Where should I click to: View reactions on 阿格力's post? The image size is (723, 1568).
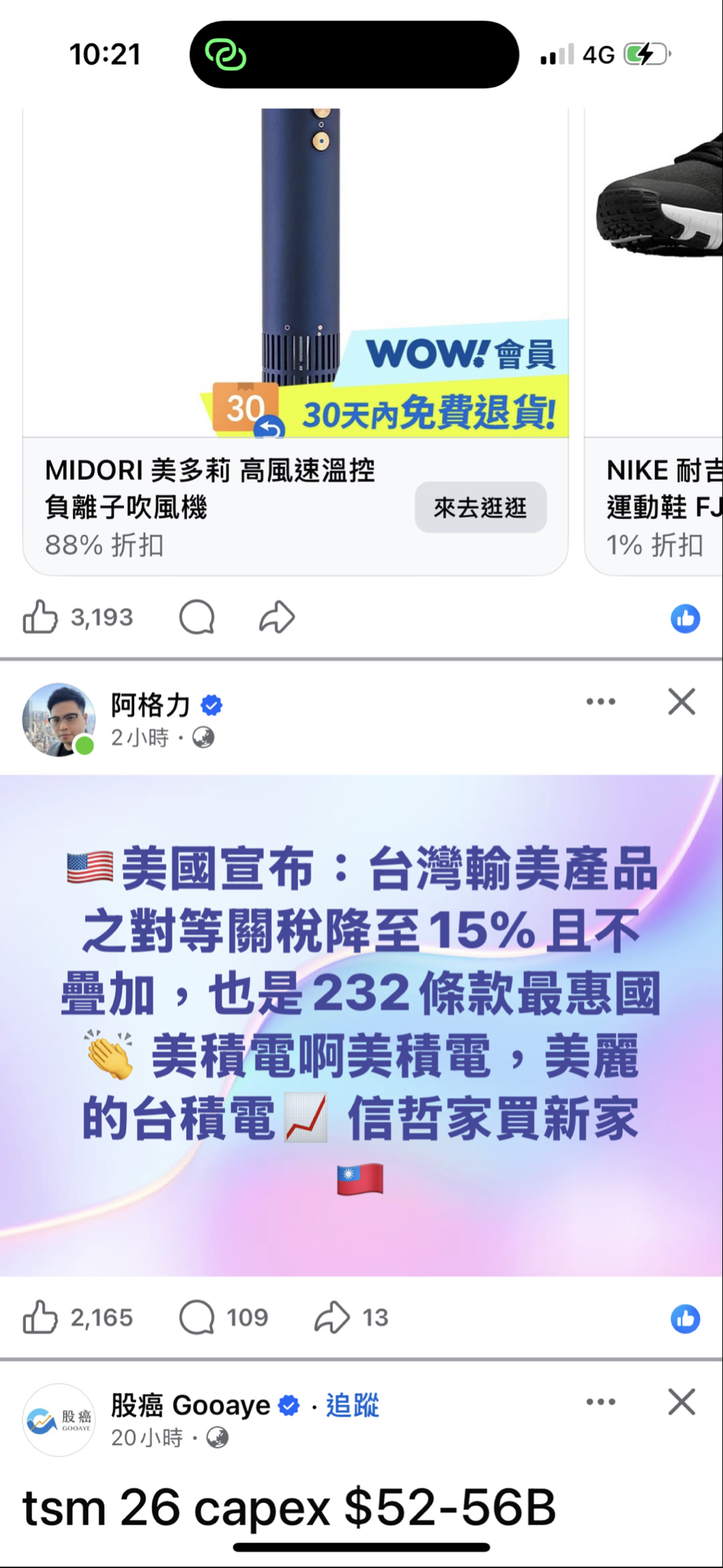685,1318
